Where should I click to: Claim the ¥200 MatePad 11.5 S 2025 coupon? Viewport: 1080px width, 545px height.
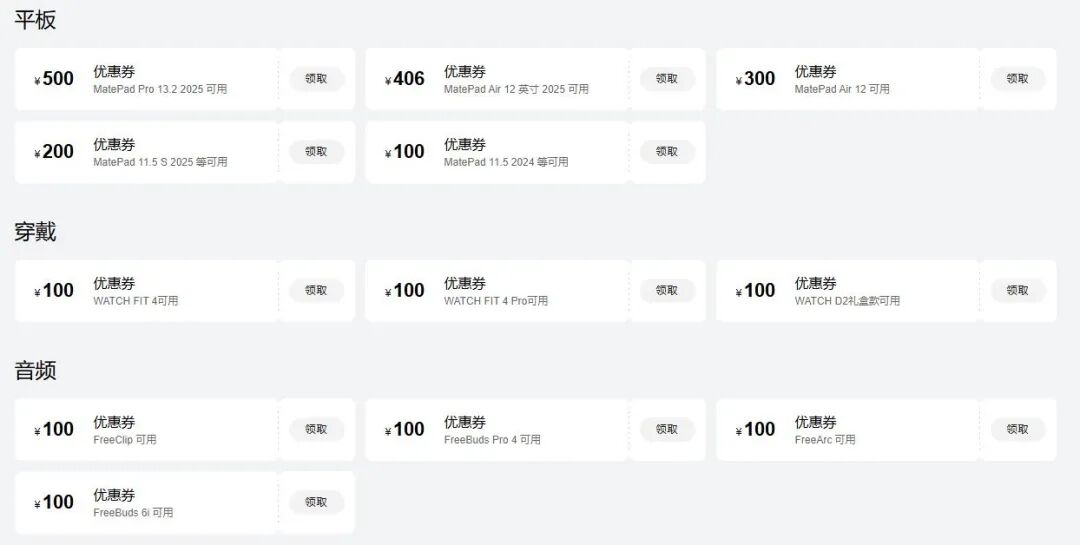pyautogui.click(x=316, y=152)
